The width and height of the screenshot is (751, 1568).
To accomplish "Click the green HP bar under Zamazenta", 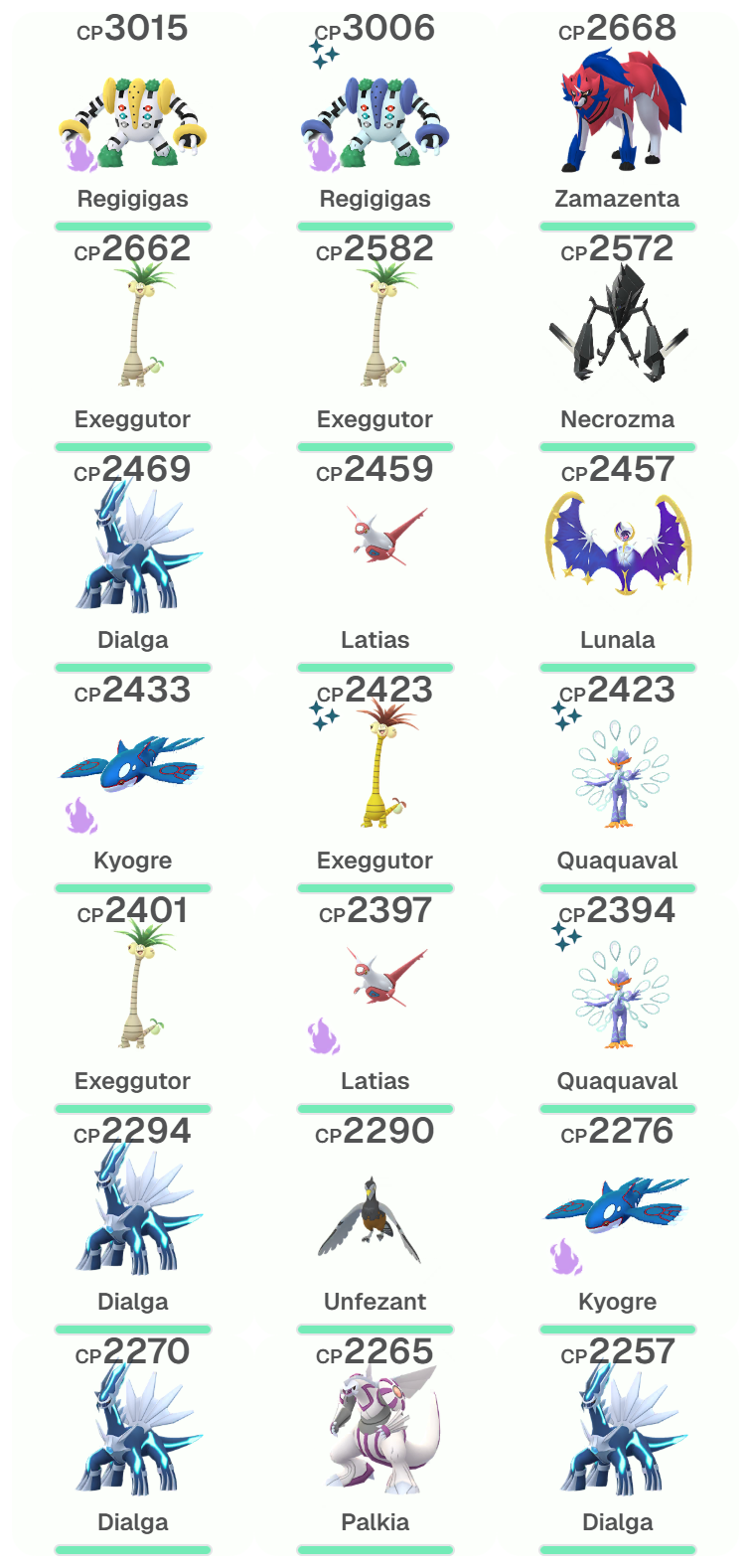I will (618, 227).
